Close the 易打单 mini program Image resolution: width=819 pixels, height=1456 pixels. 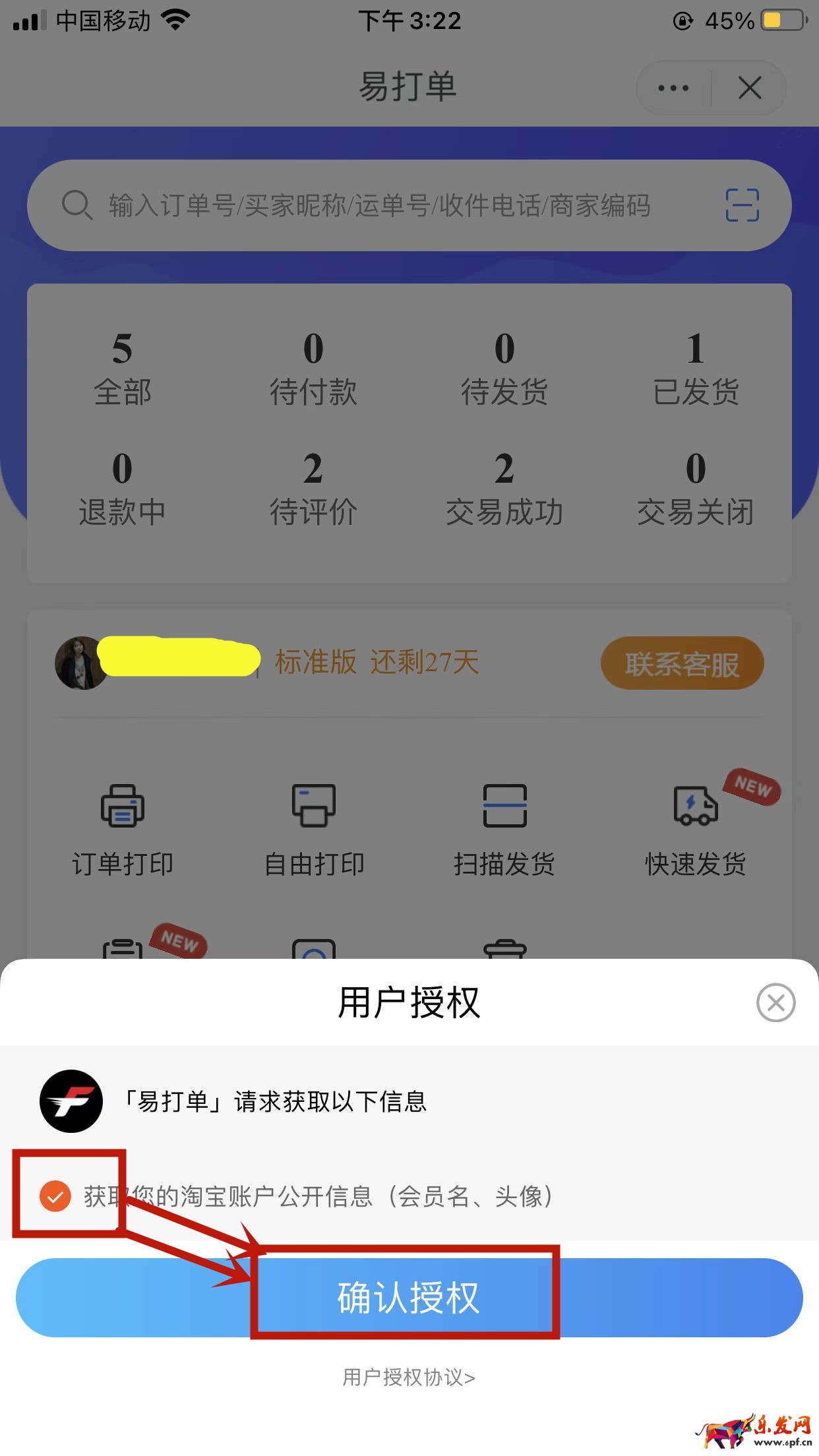pos(750,88)
